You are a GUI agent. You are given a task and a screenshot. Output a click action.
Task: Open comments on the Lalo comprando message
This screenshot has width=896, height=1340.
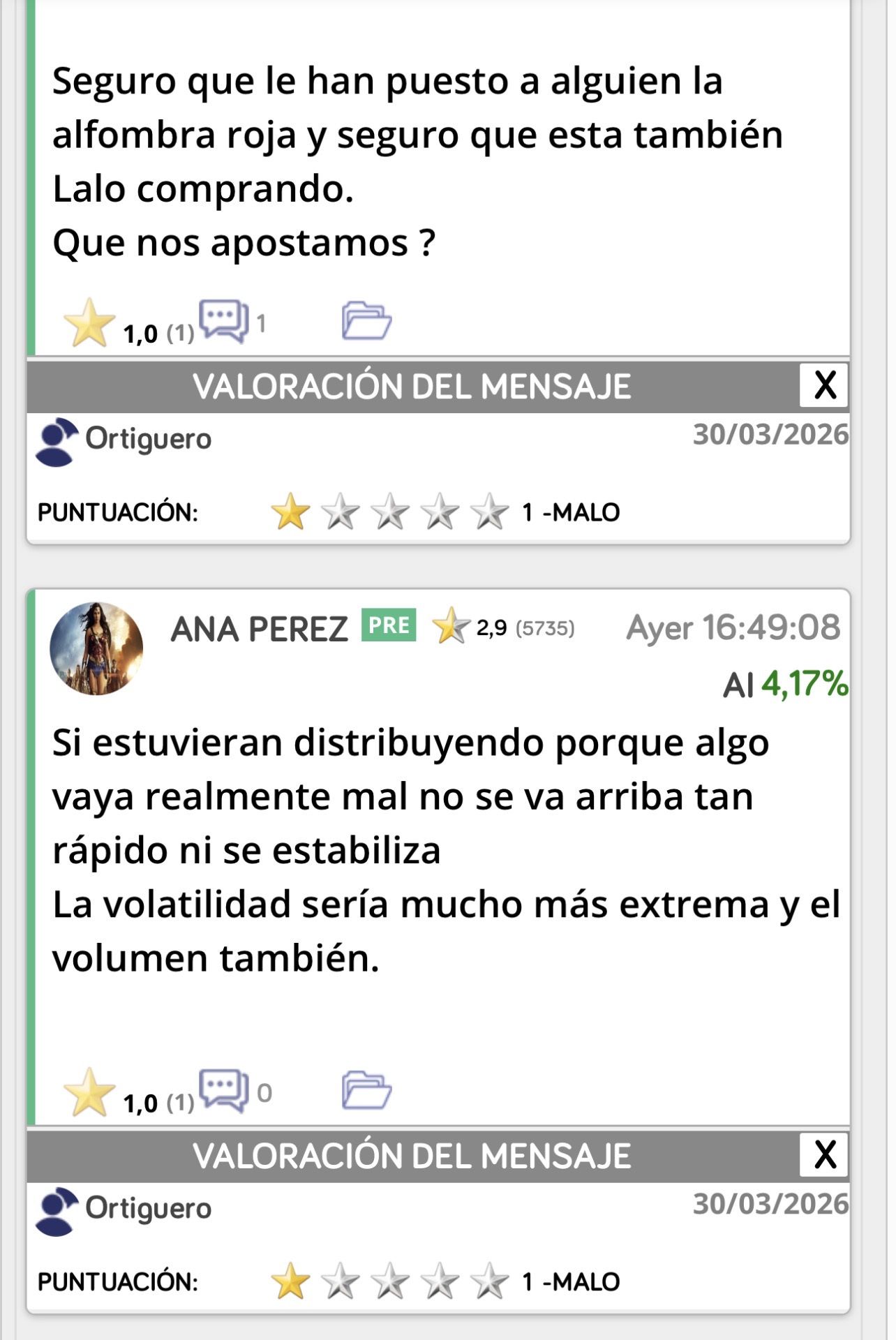tap(223, 321)
